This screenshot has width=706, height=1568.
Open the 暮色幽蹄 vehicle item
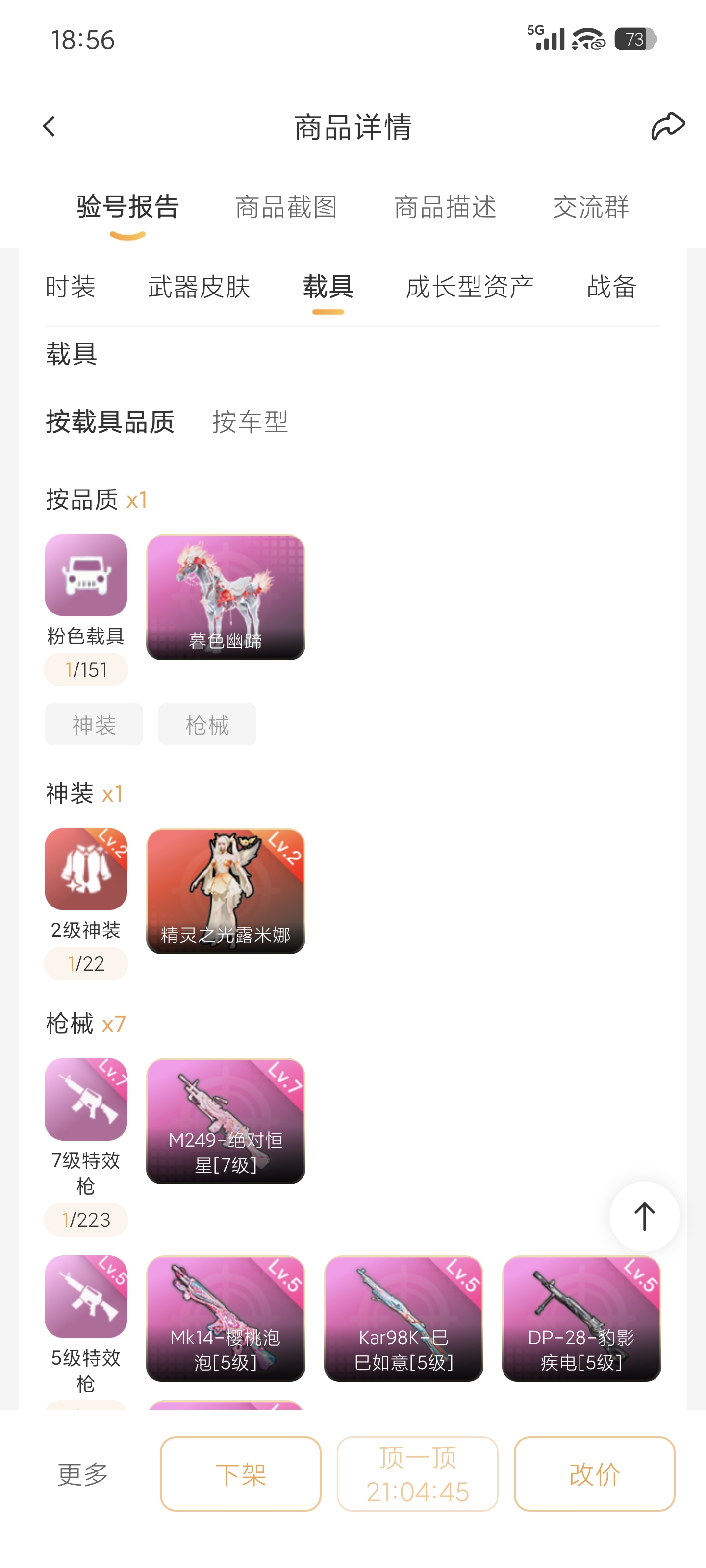coord(226,597)
